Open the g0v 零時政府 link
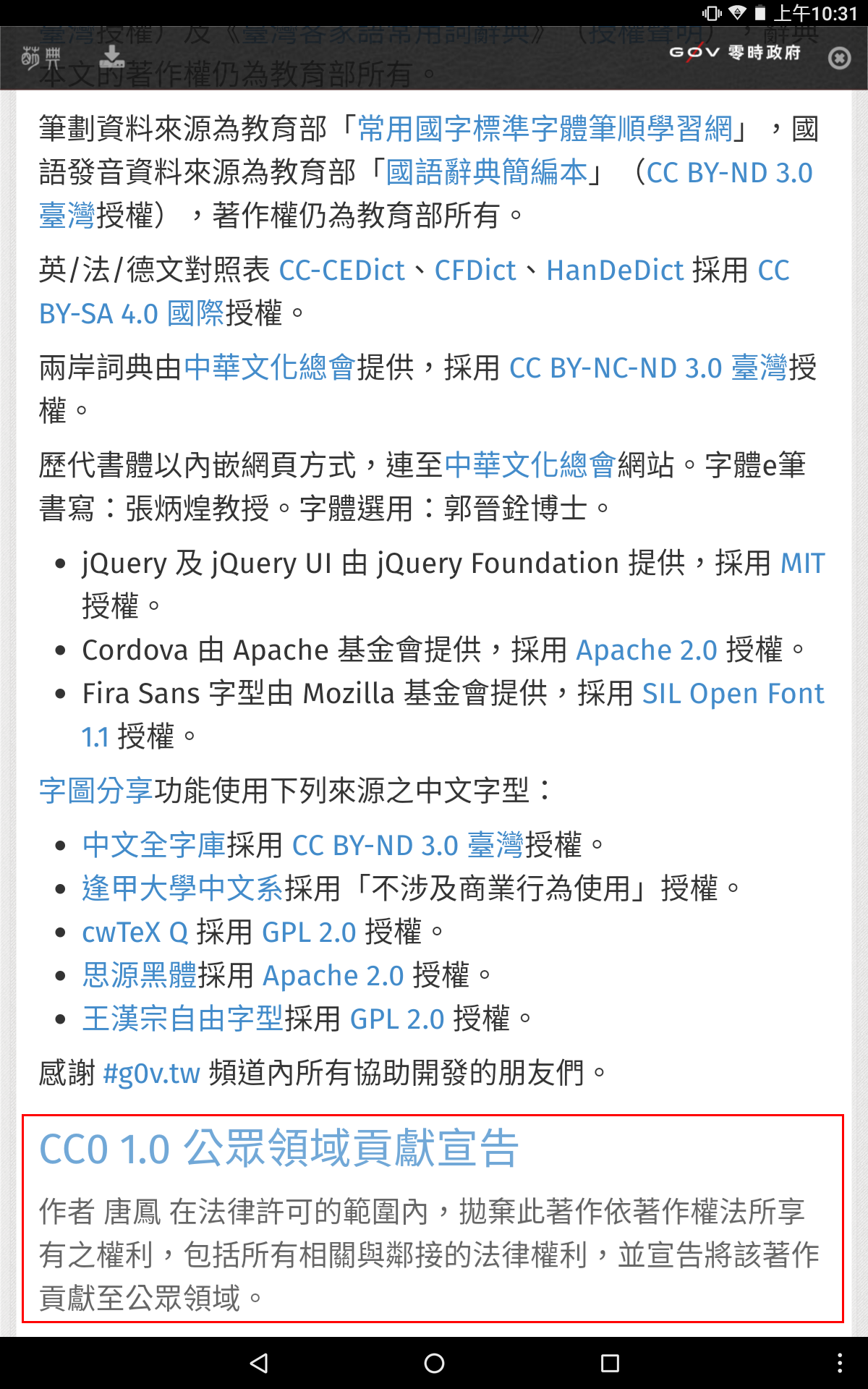This screenshot has width=868, height=1389. pyautogui.click(x=734, y=53)
